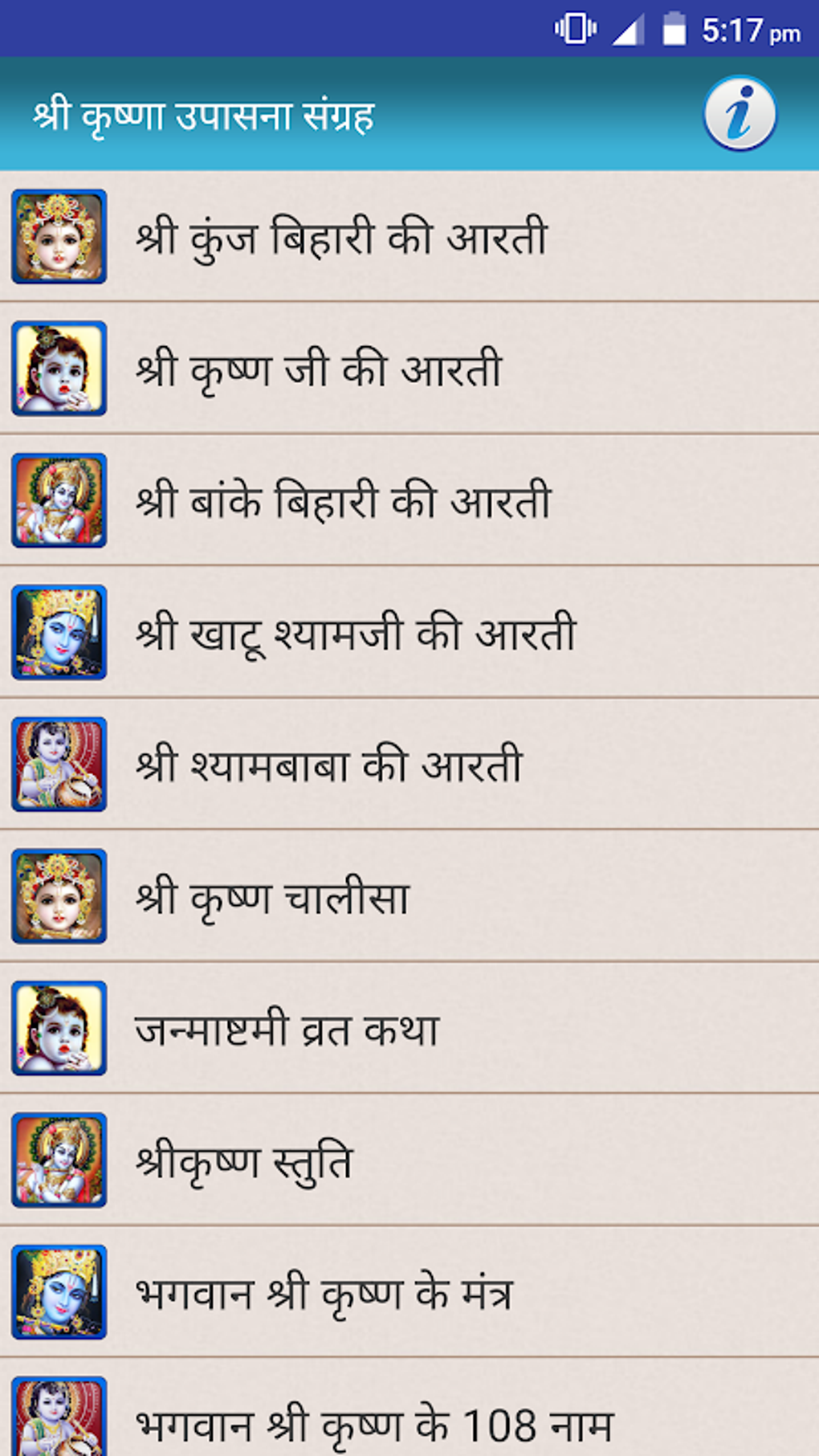View भगवान श्री कृष्ण के मंत्र
The width and height of the screenshot is (819, 1456).
[x=324, y=1293]
